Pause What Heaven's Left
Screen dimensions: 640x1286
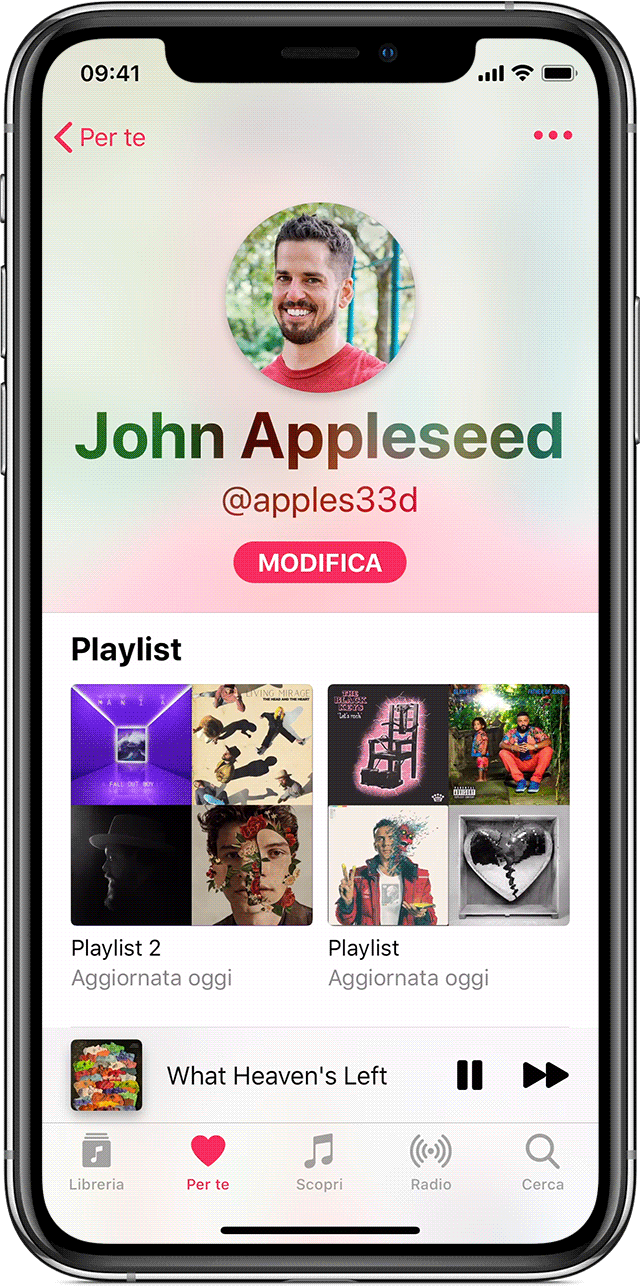469,1075
